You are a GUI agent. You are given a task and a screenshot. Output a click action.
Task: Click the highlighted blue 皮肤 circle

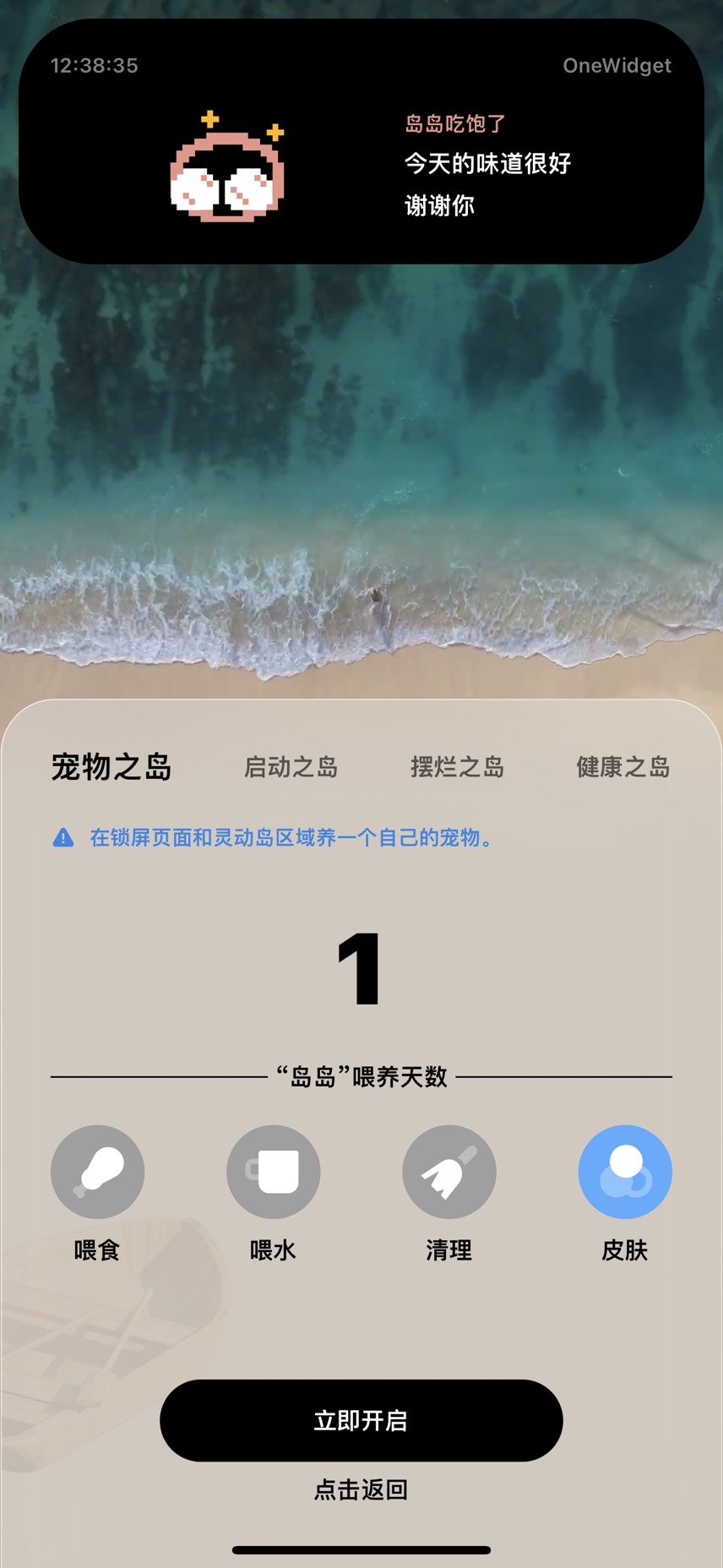click(x=625, y=1172)
